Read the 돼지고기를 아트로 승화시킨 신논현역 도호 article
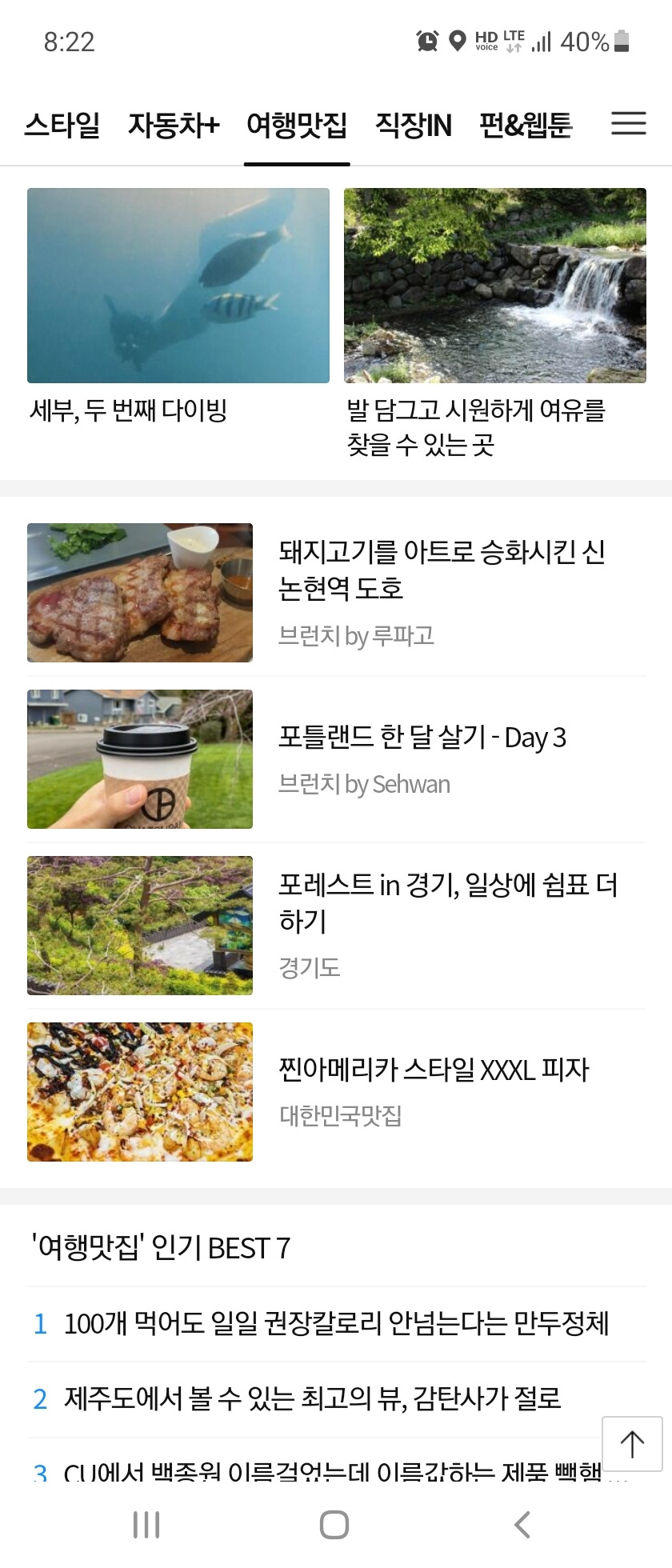 click(441, 570)
